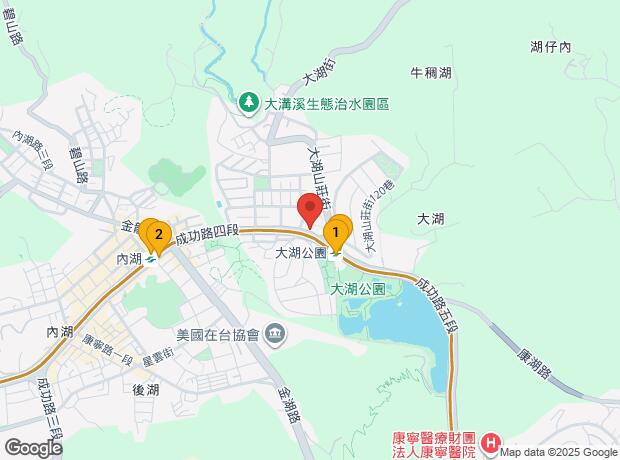Tap the red location pin
The height and width of the screenshot is (460, 620).
click(x=310, y=210)
